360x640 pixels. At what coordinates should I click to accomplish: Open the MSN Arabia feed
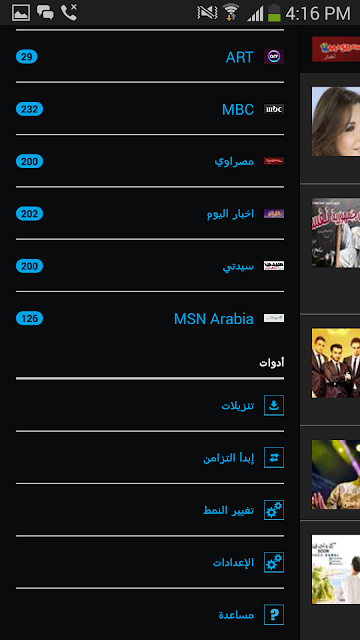coord(150,318)
